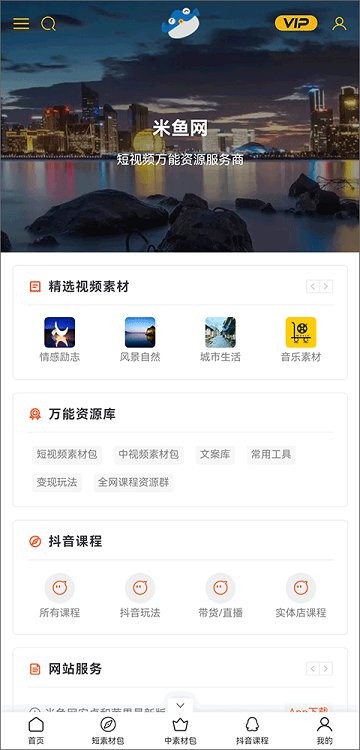Tap the search magnifier icon
The width and height of the screenshot is (360, 750).
tap(48, 23)
